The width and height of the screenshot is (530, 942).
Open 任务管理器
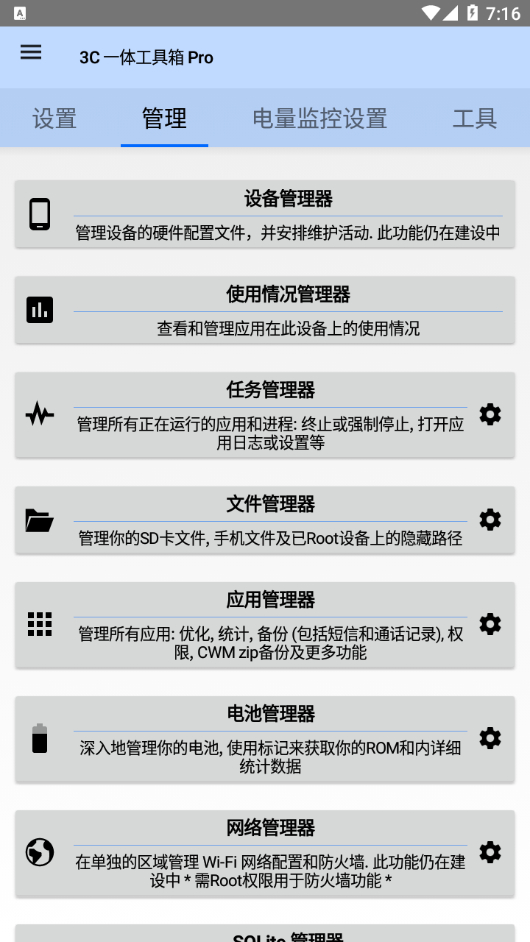(x=265, y=415)
